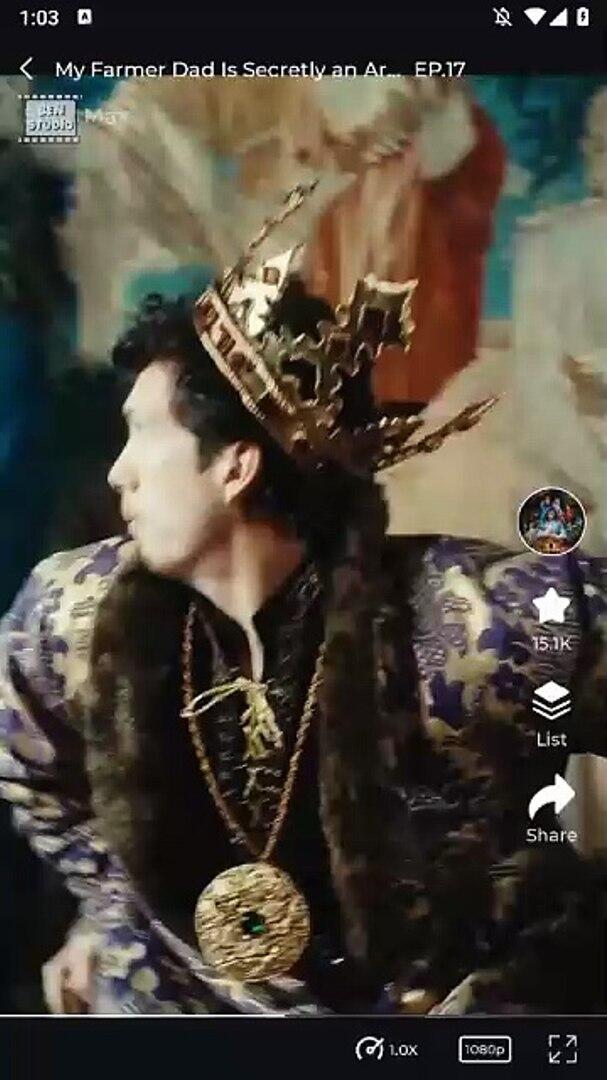Enter fullscreen mode
607x1080 pixels.
pos(562,1049)
